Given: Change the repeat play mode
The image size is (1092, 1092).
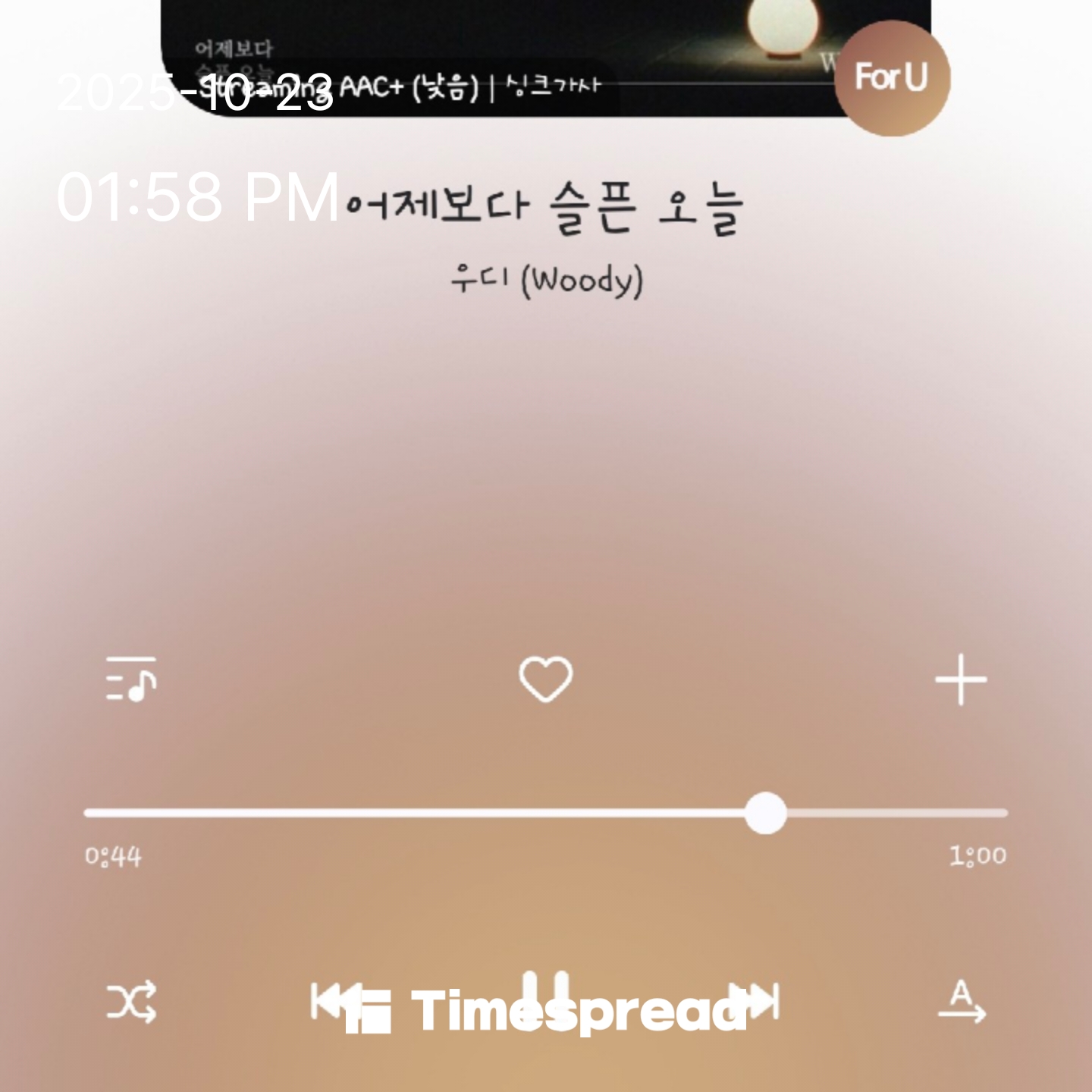Looking at the screenshot, I should [962, 1003].
